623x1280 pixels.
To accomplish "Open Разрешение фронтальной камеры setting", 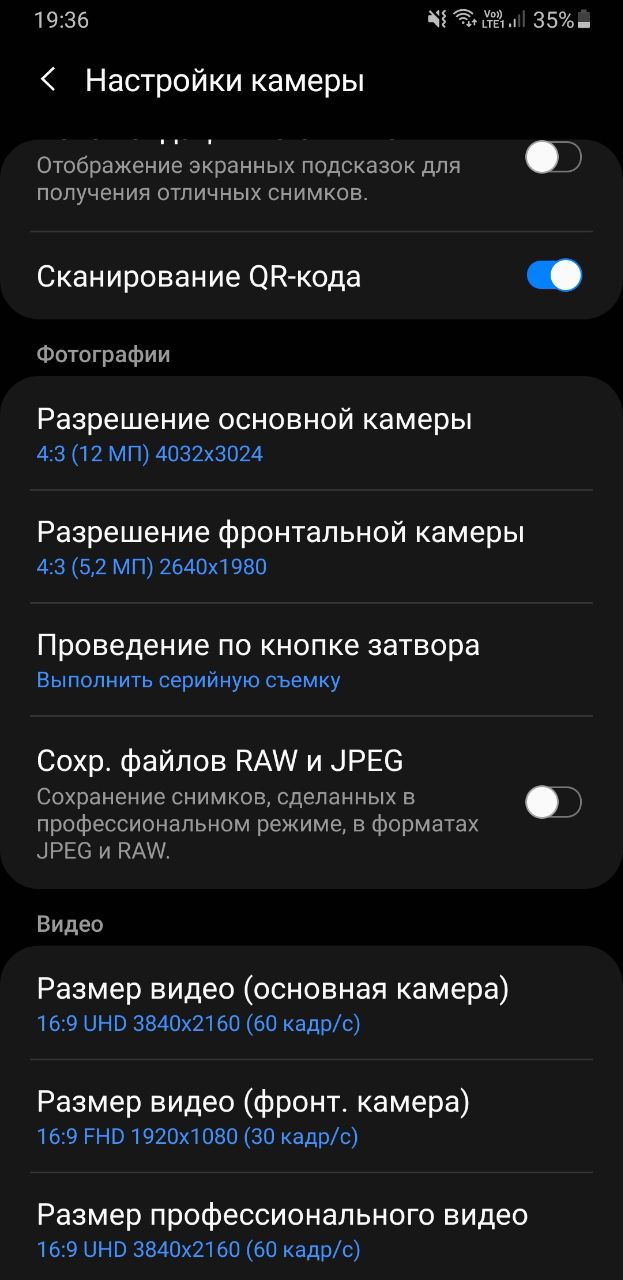I will pyautogui.click(x=311, y=547).
